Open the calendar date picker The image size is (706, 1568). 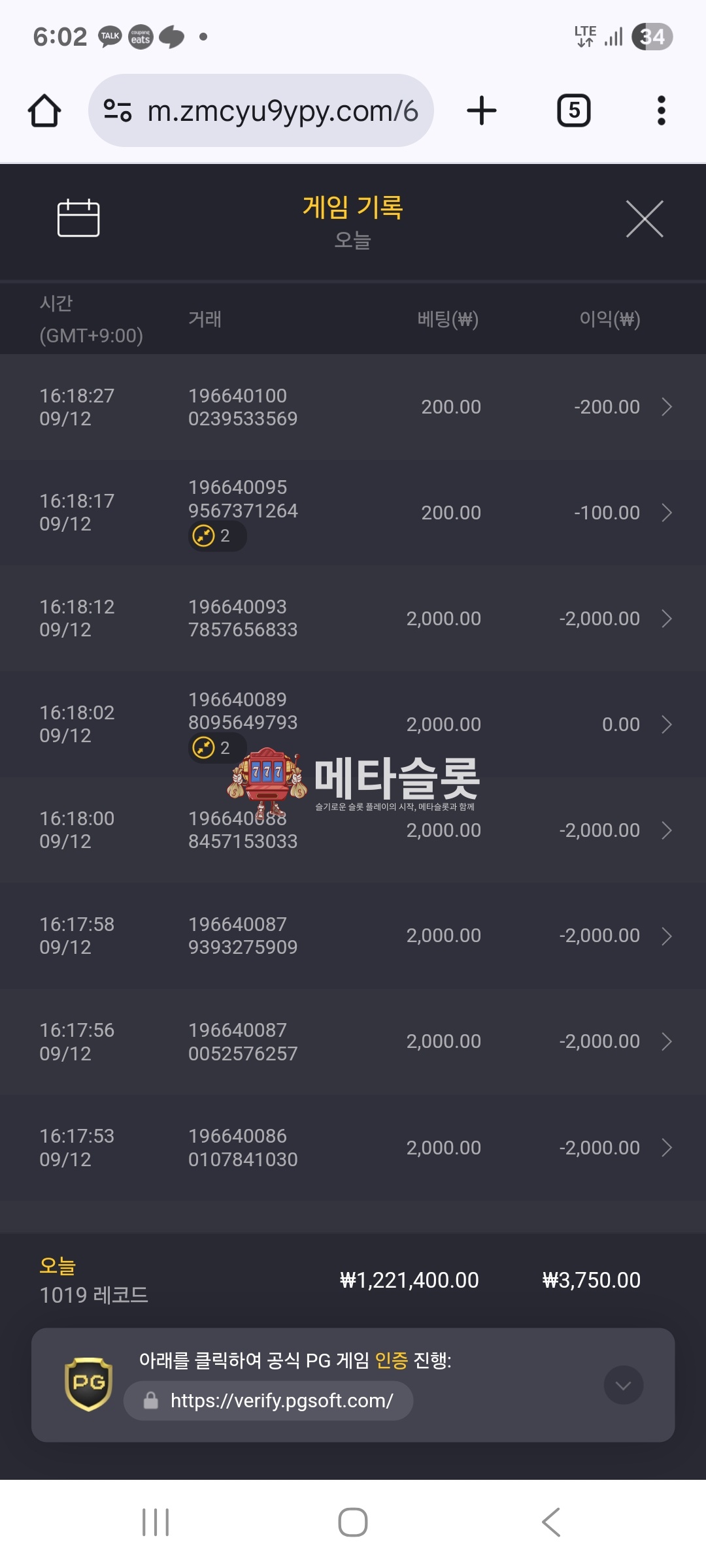pyautogui.click(x=78, y=218)
